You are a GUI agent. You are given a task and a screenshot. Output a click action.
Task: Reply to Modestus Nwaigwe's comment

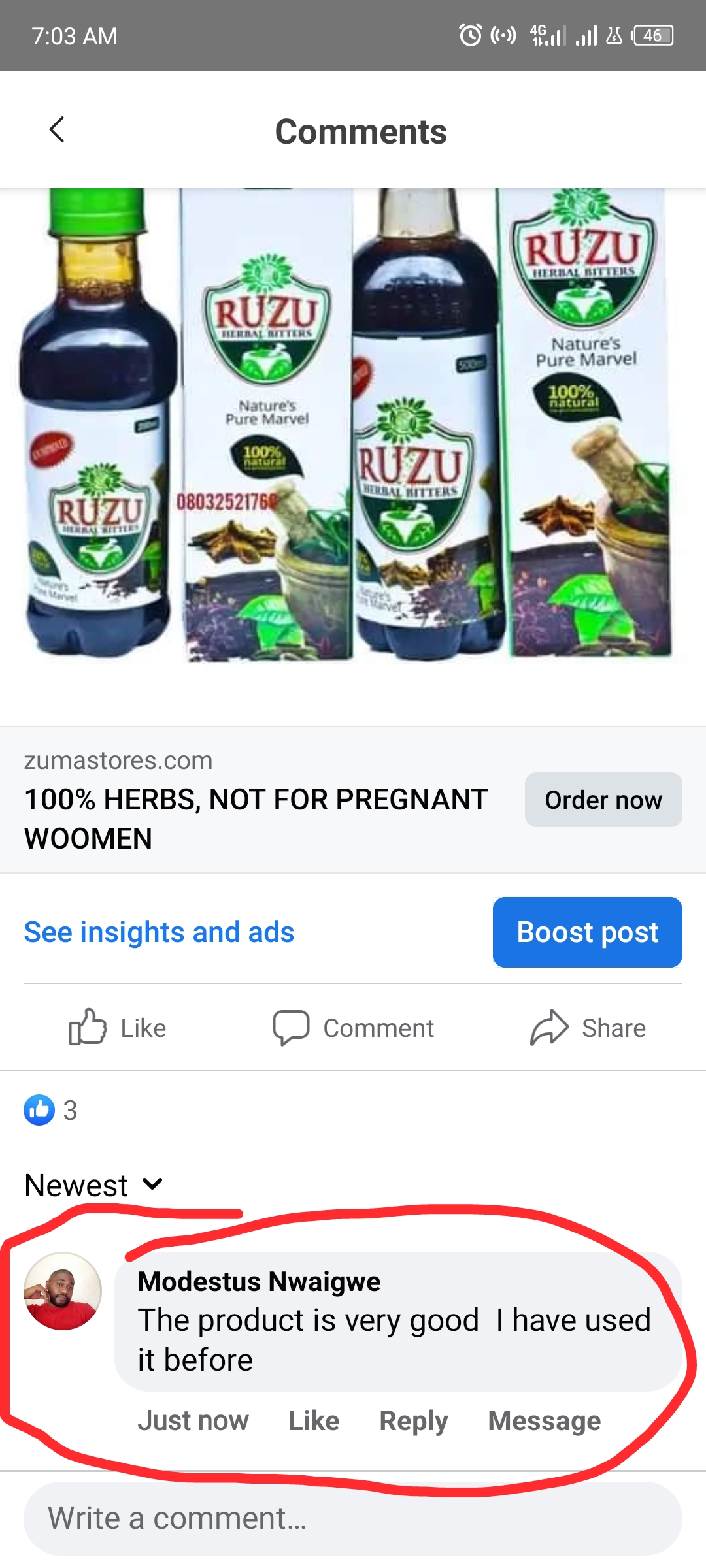point(413,1420)
